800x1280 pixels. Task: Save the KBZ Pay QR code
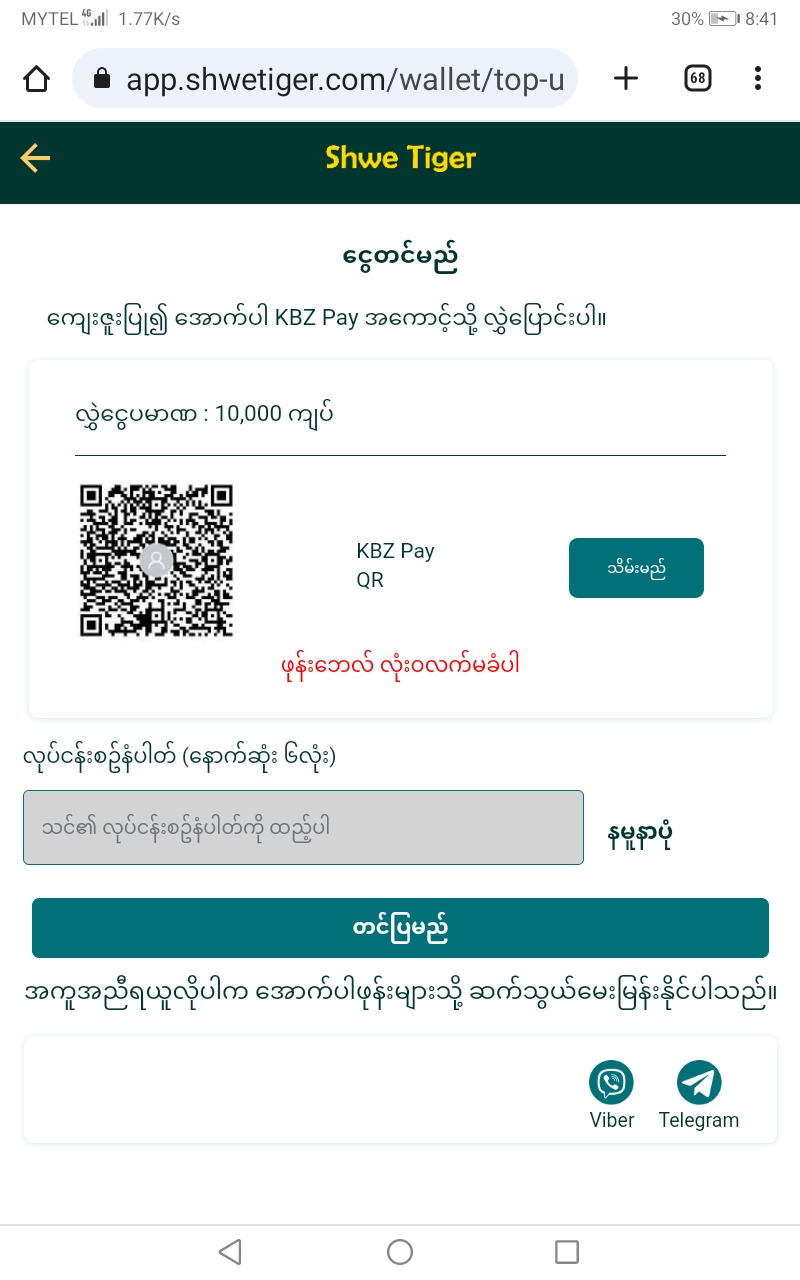(x=636, y=568)
